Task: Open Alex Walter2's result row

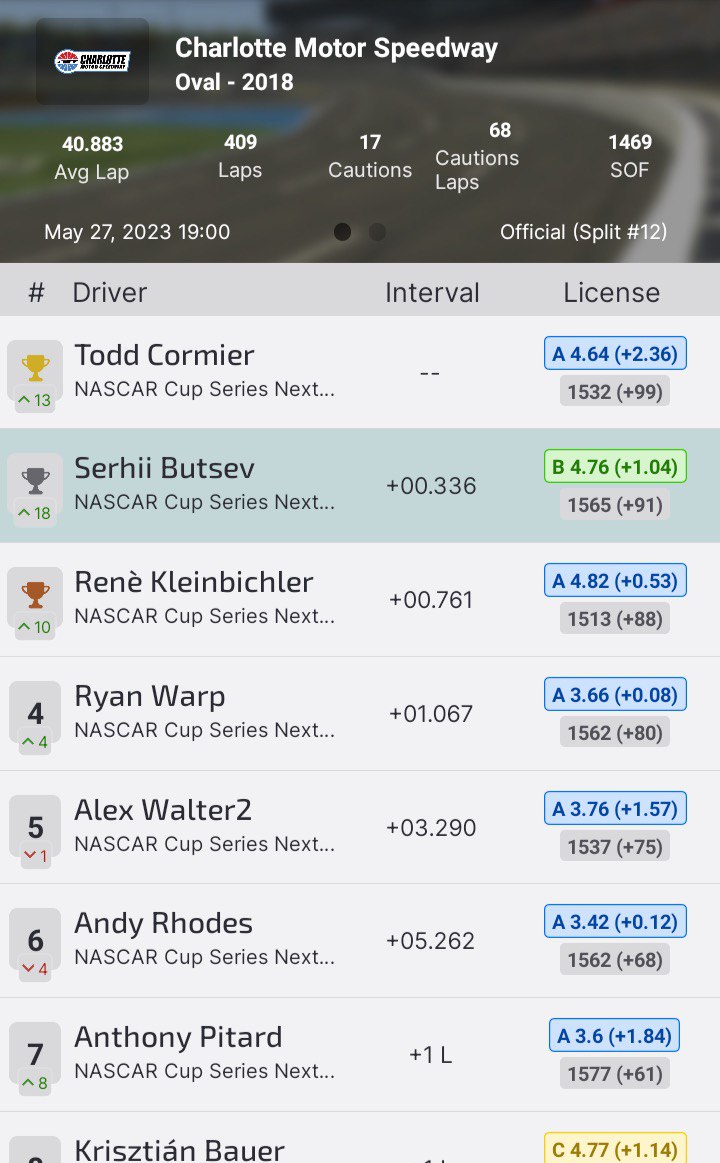Action: pos(360,827)
